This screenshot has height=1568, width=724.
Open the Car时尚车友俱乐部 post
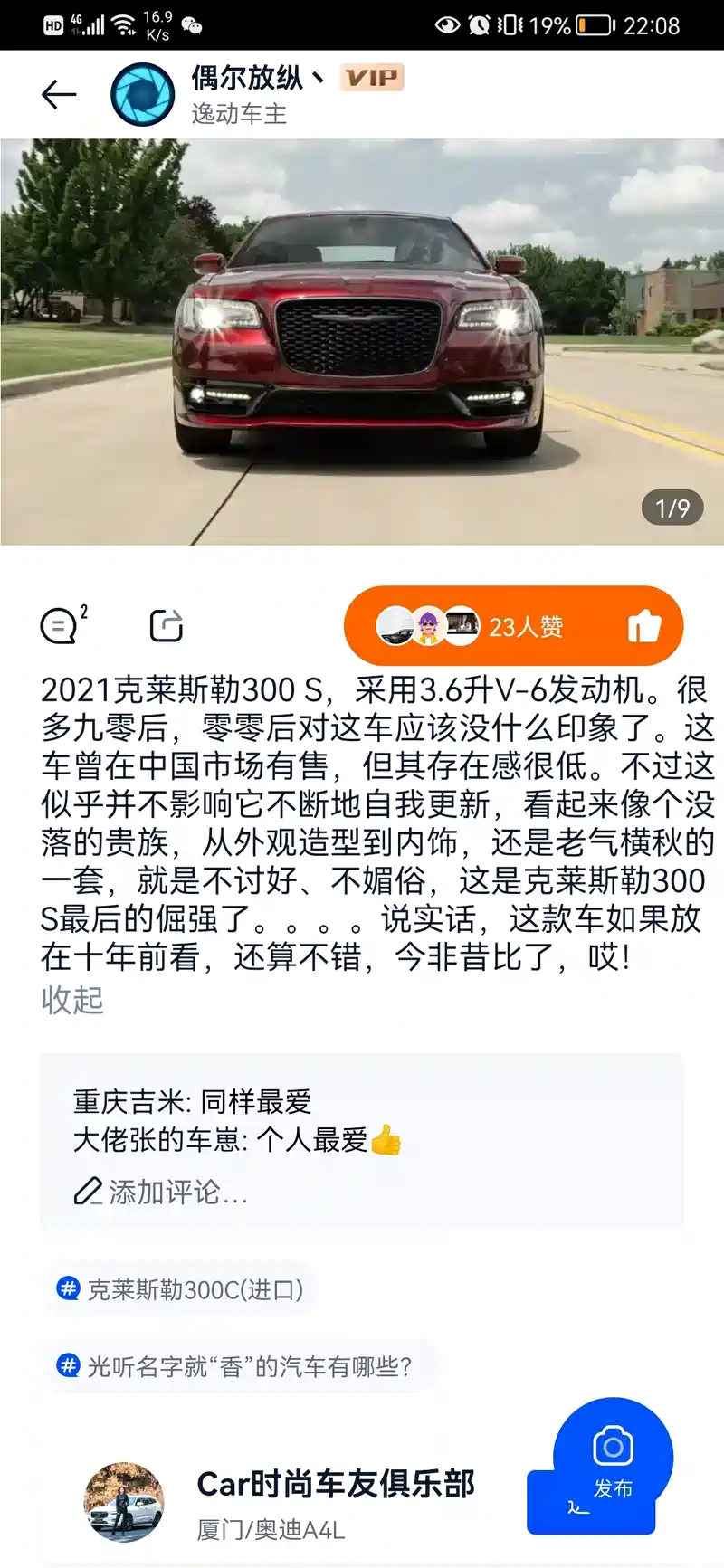pos(335,1485)
